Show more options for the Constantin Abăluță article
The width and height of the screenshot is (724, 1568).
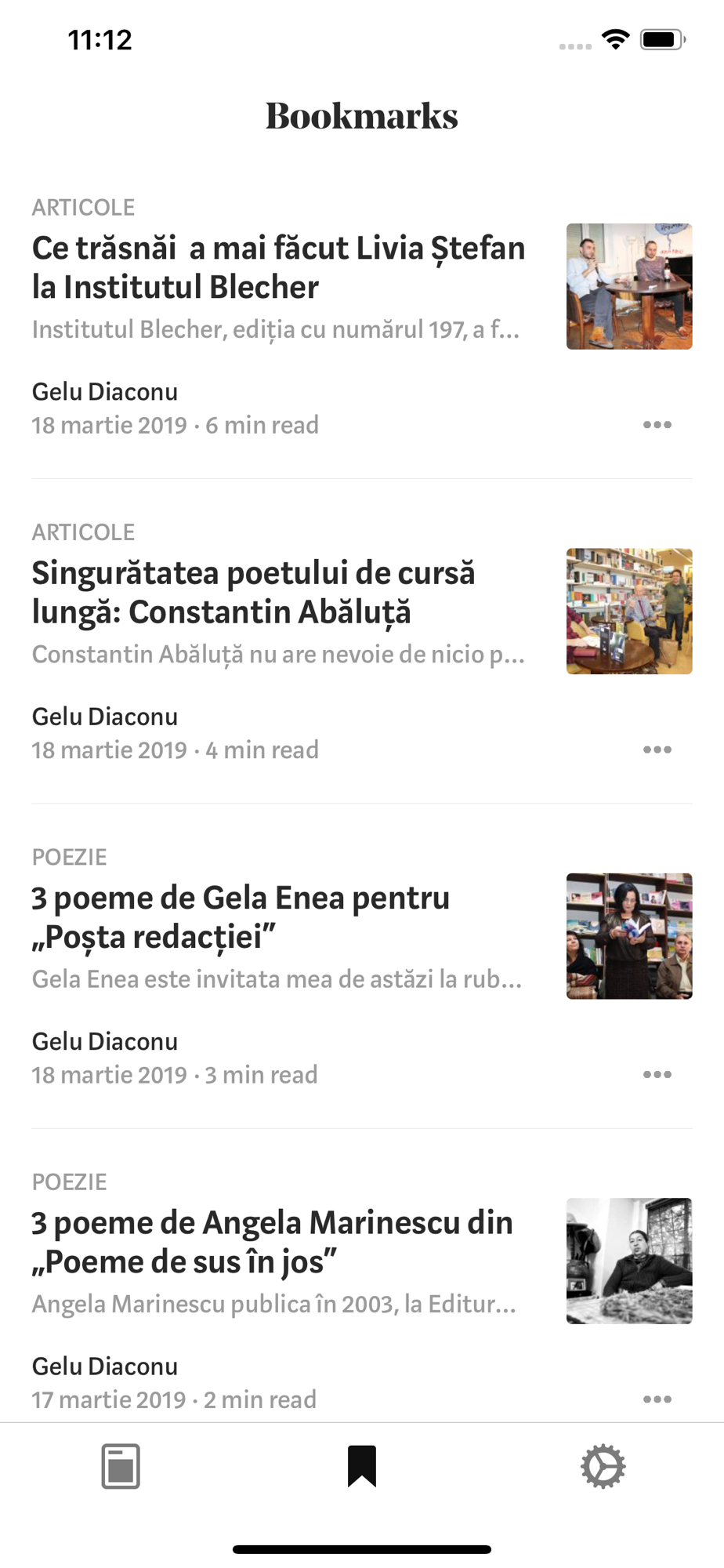pos(657,750)
